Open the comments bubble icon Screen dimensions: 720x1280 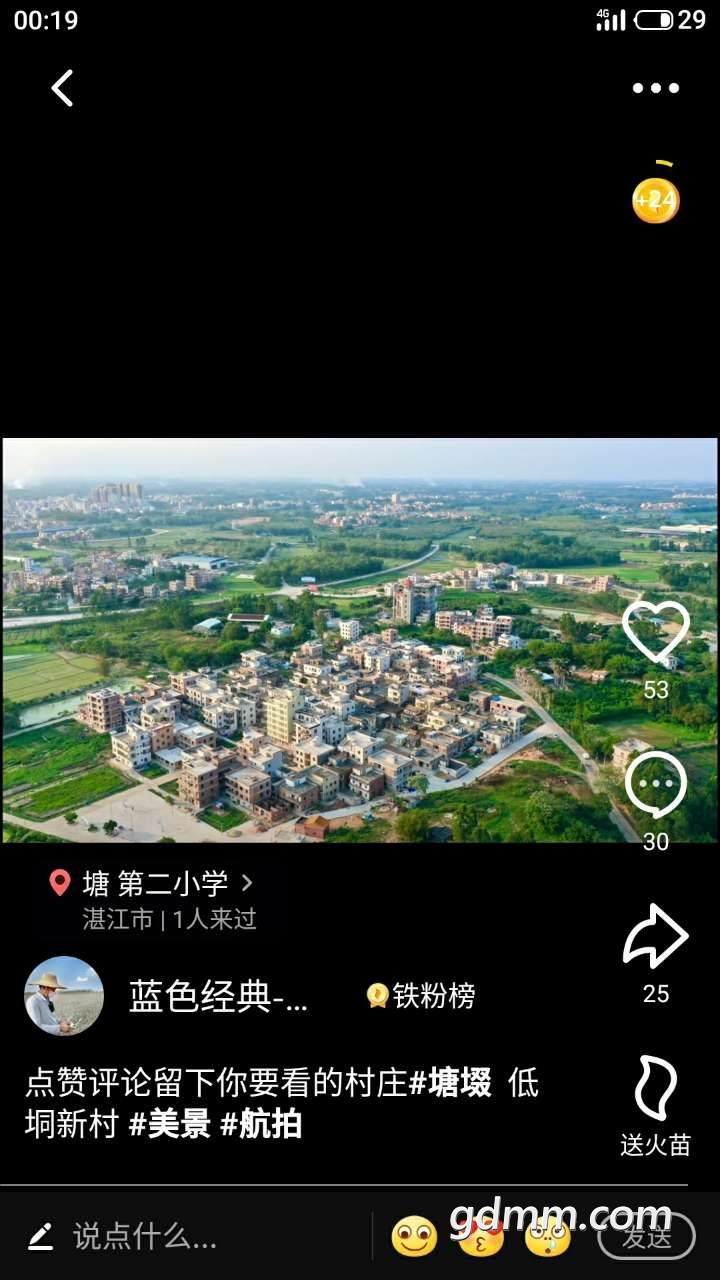click(x=656, y=785)
